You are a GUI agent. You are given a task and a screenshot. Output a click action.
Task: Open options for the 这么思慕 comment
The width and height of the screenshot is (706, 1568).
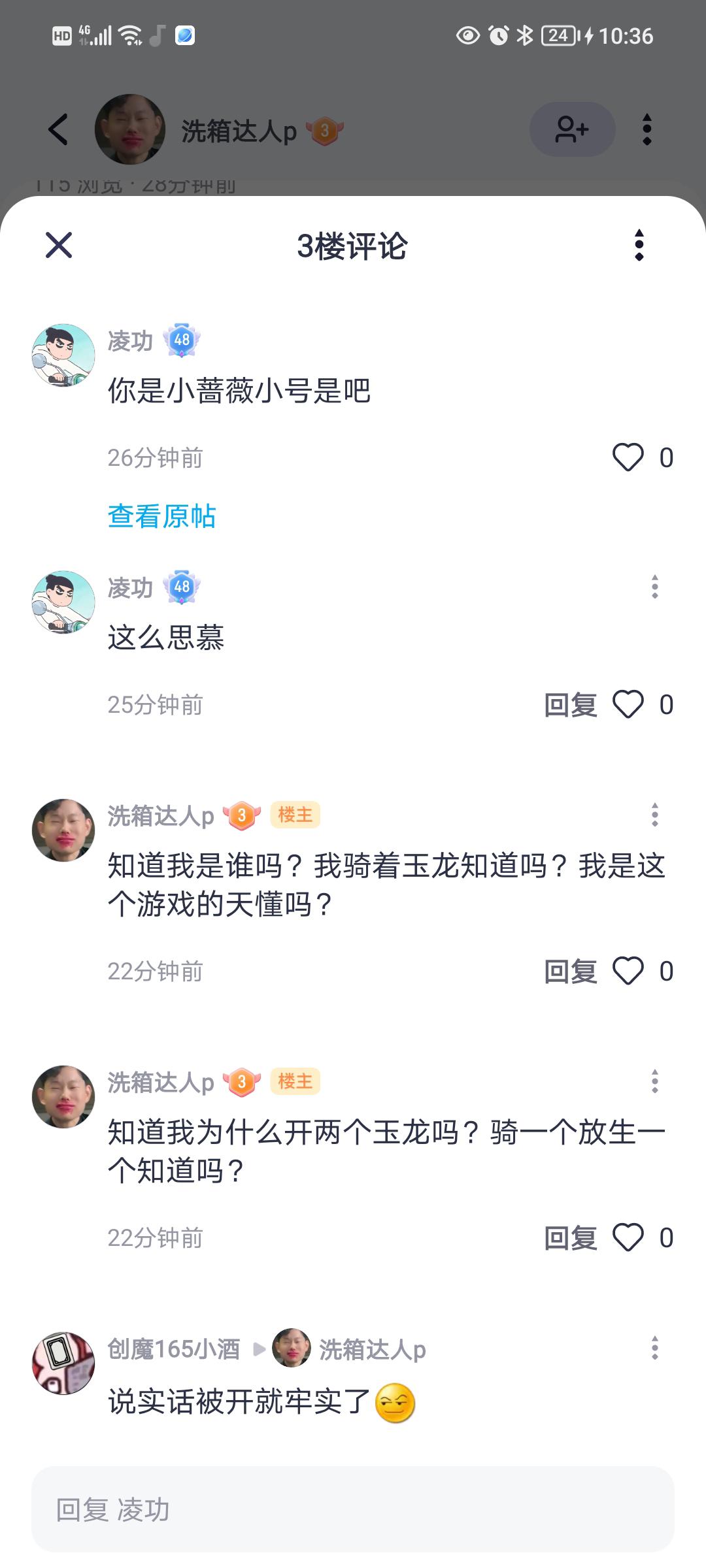click(654, 587)
